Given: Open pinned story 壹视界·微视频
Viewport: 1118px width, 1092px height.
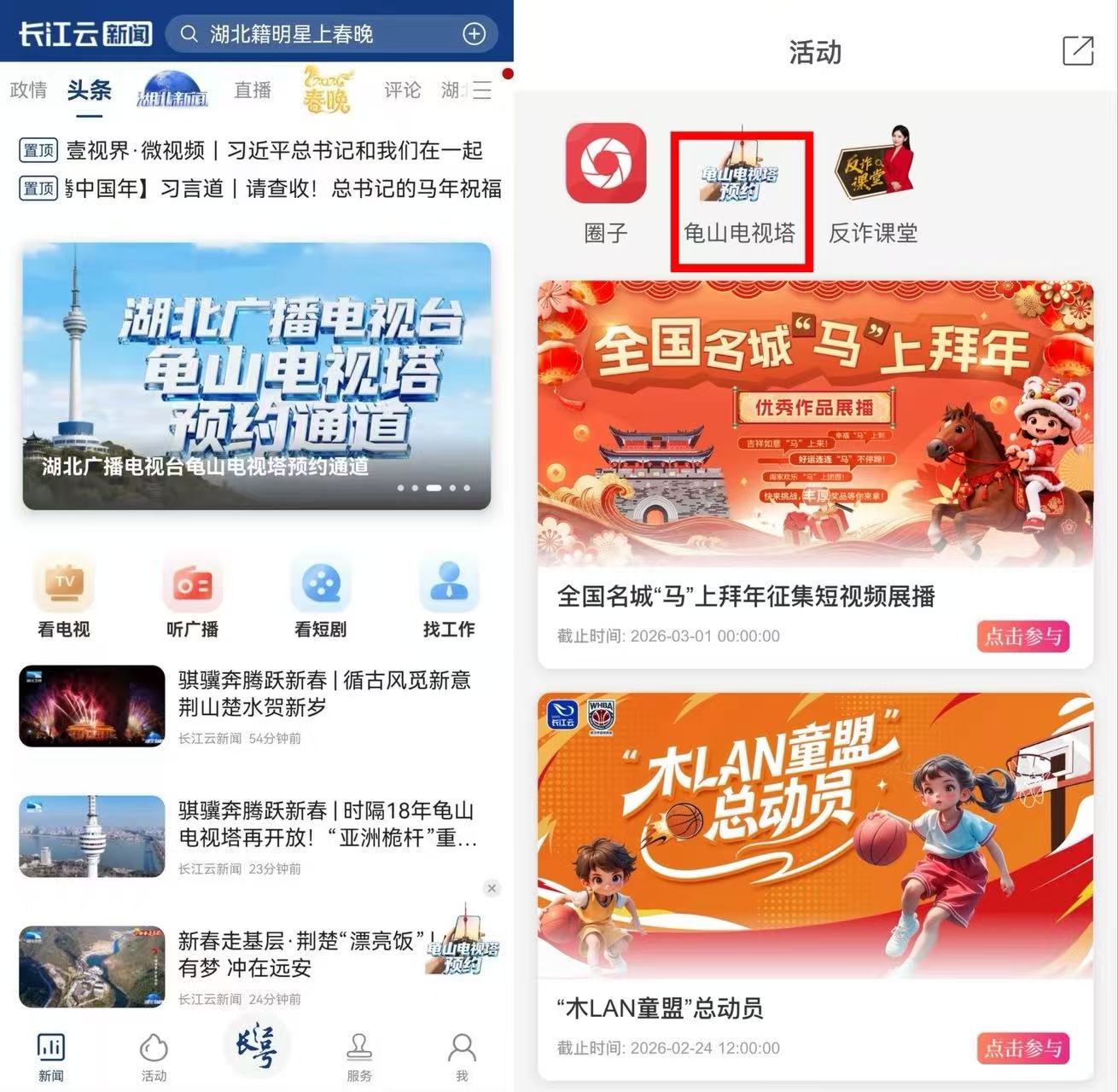Looking at the screenshot, I should pos(273,151).
